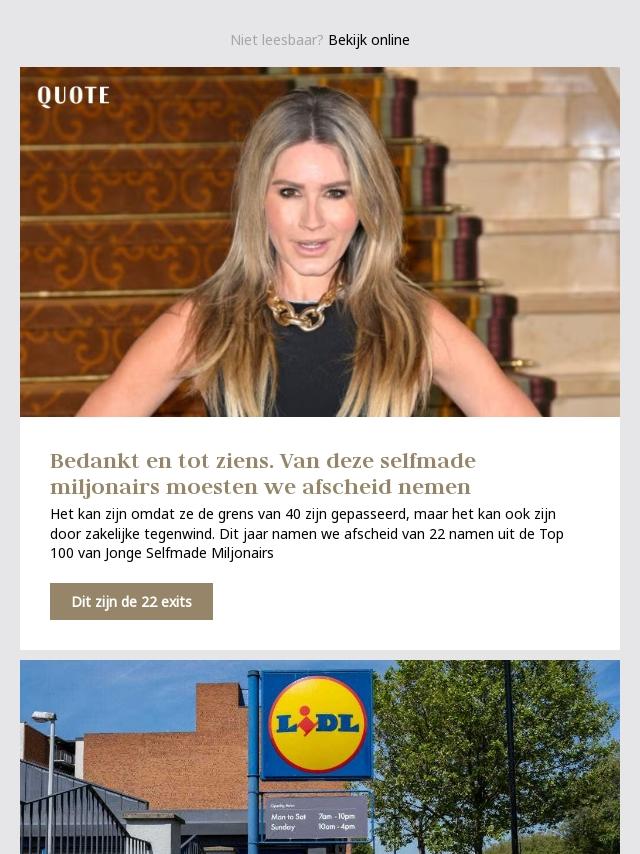This screenshot has width=640, height=854.
Task: Open the selfmade miljonairs article image
Action: [x=320, y=242]
